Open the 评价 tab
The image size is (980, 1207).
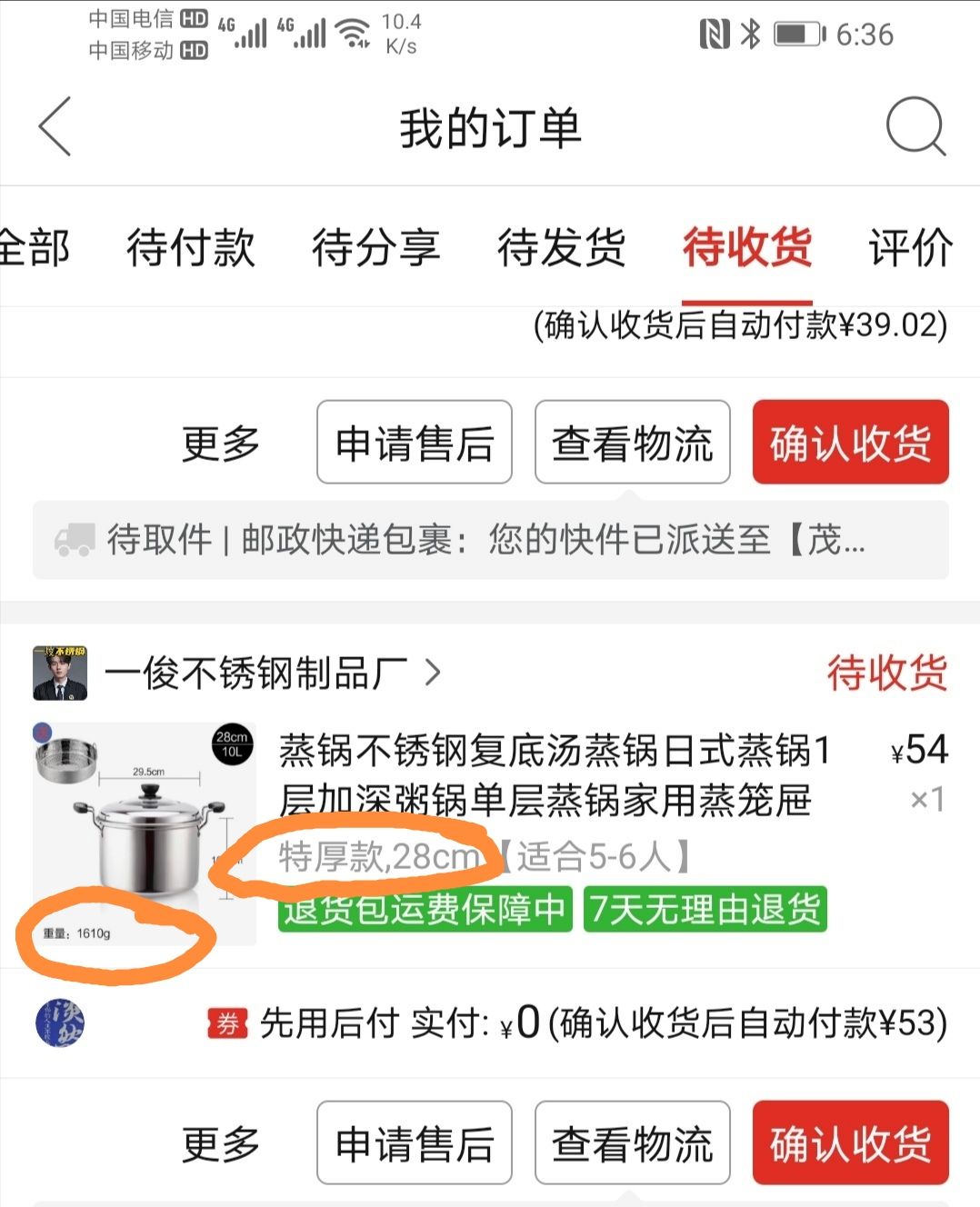point(911,247)
